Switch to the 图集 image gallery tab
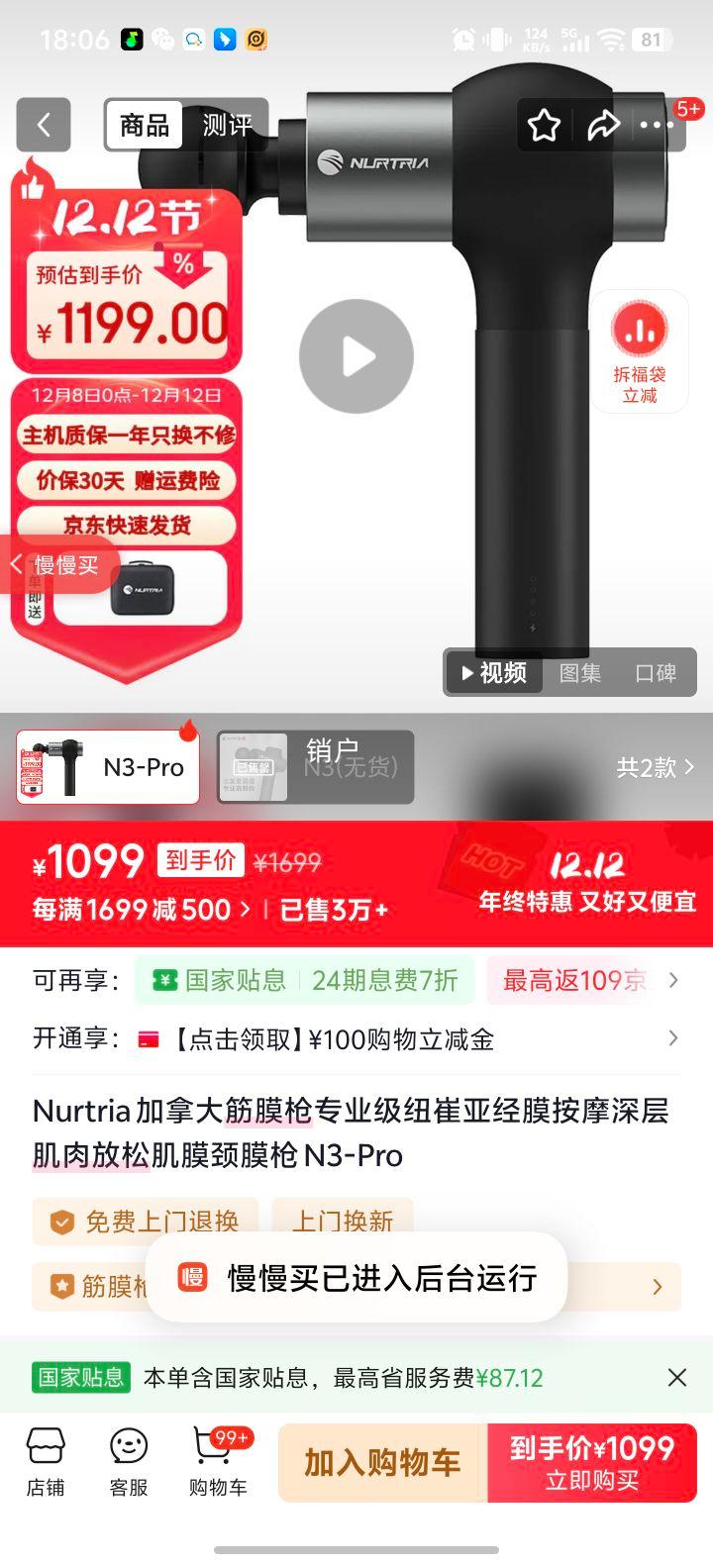Screen dimensions: 713x1568 tap(579, 673)
